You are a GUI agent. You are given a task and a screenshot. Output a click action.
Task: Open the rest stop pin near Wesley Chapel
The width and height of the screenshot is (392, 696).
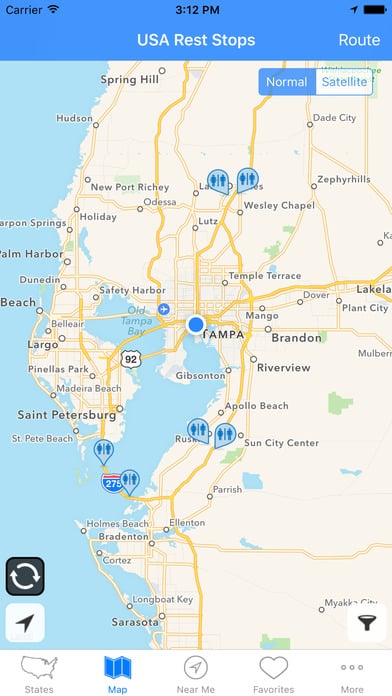tap(247, 180)
